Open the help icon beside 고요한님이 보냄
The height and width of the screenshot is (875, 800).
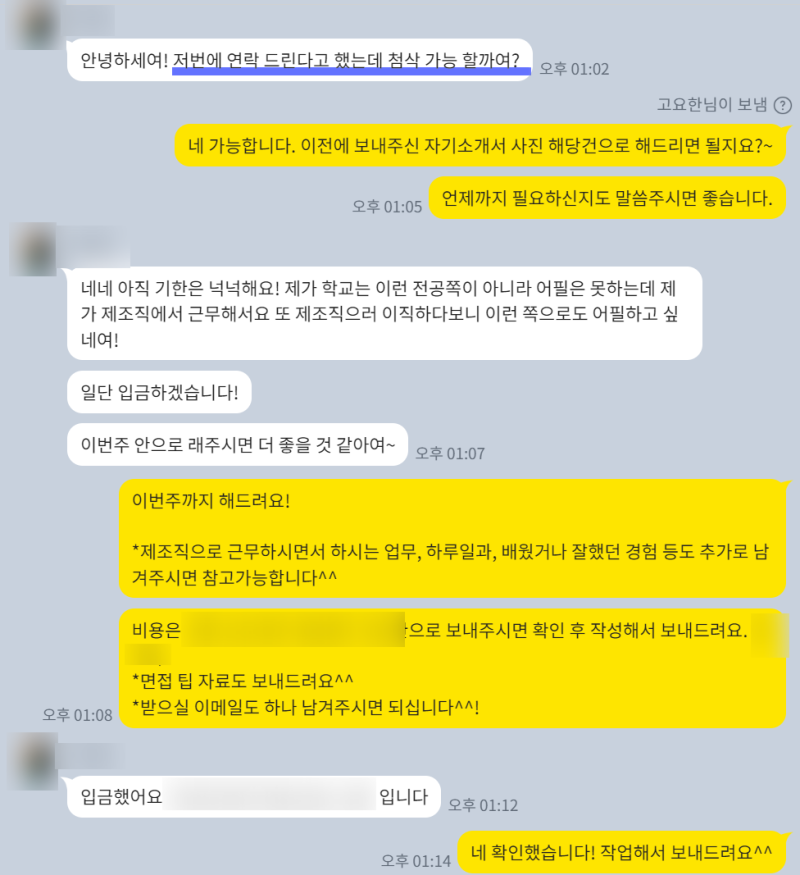coord(782,105)
